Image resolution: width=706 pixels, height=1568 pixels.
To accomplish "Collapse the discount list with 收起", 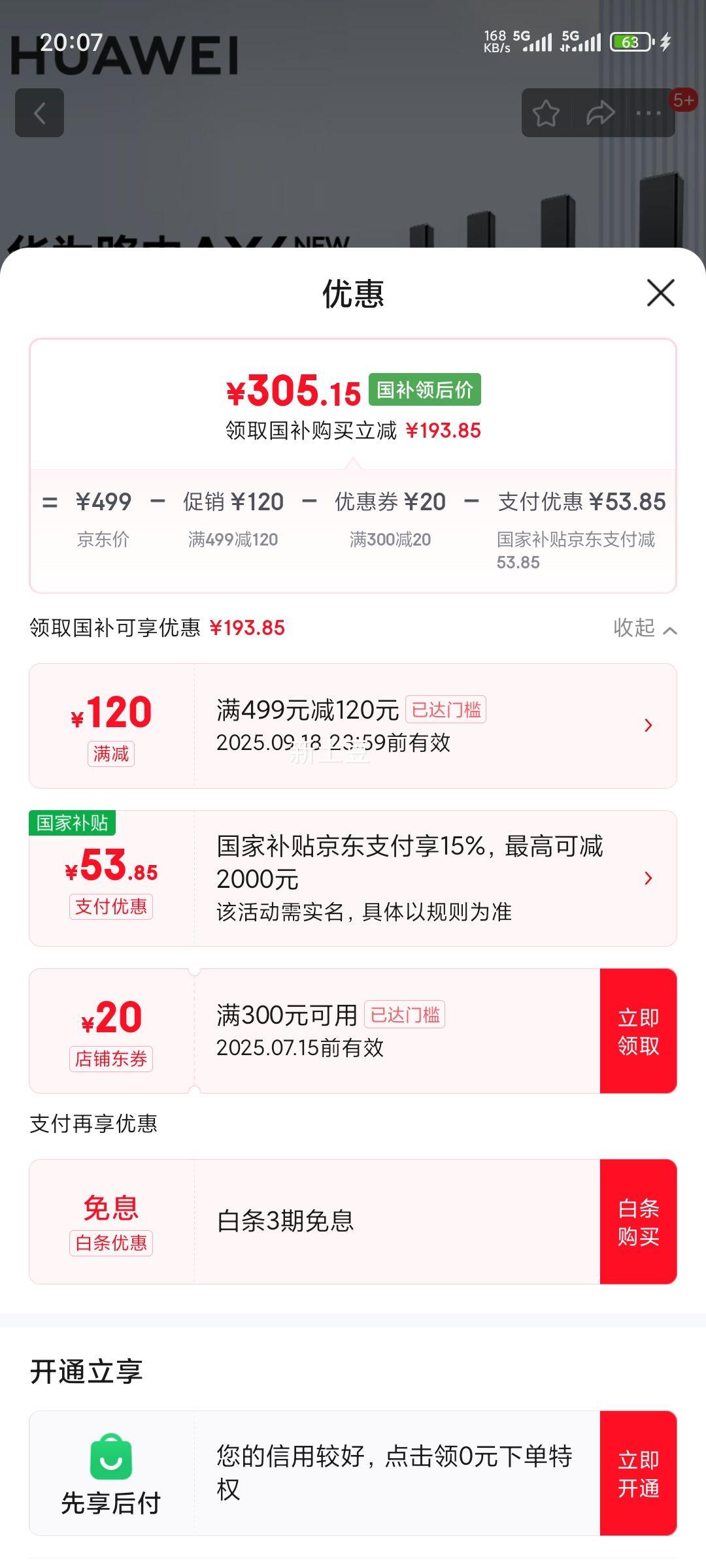I will tap(645, 628).
